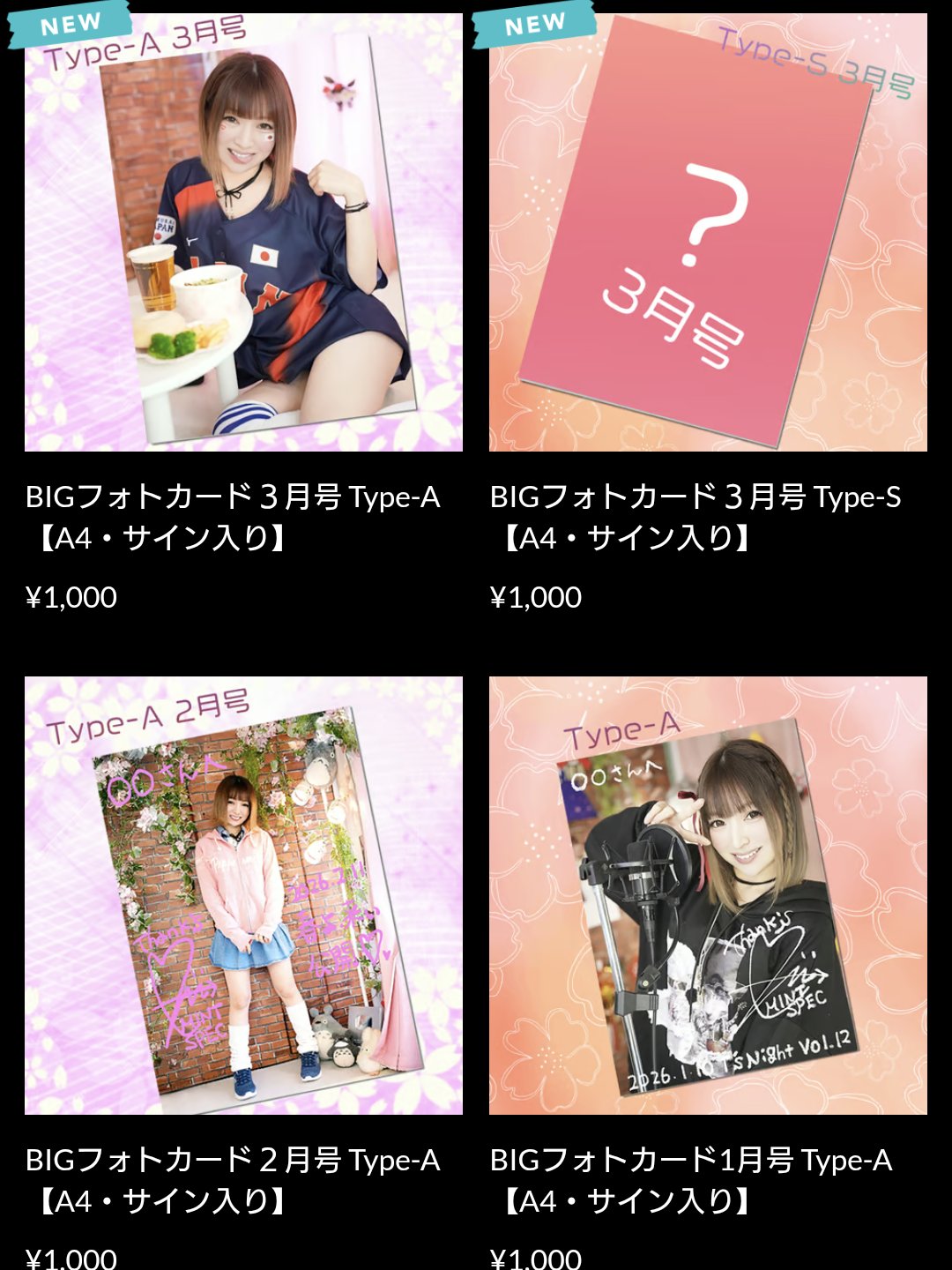View BIGフォトカード3月号 Type-S item
Viewport: 952px width, 1270px height.
[708, 233]
